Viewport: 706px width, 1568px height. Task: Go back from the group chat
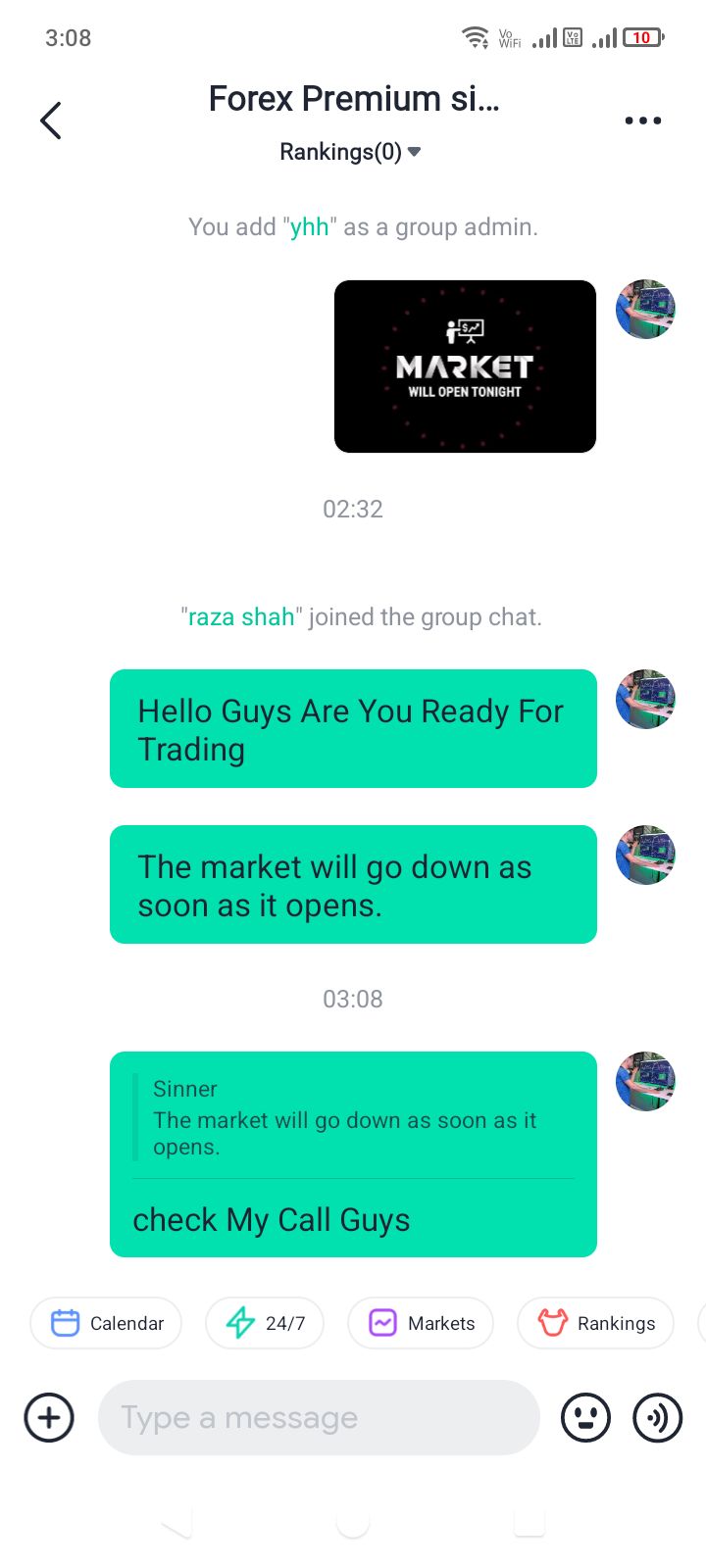coord(51,121)
